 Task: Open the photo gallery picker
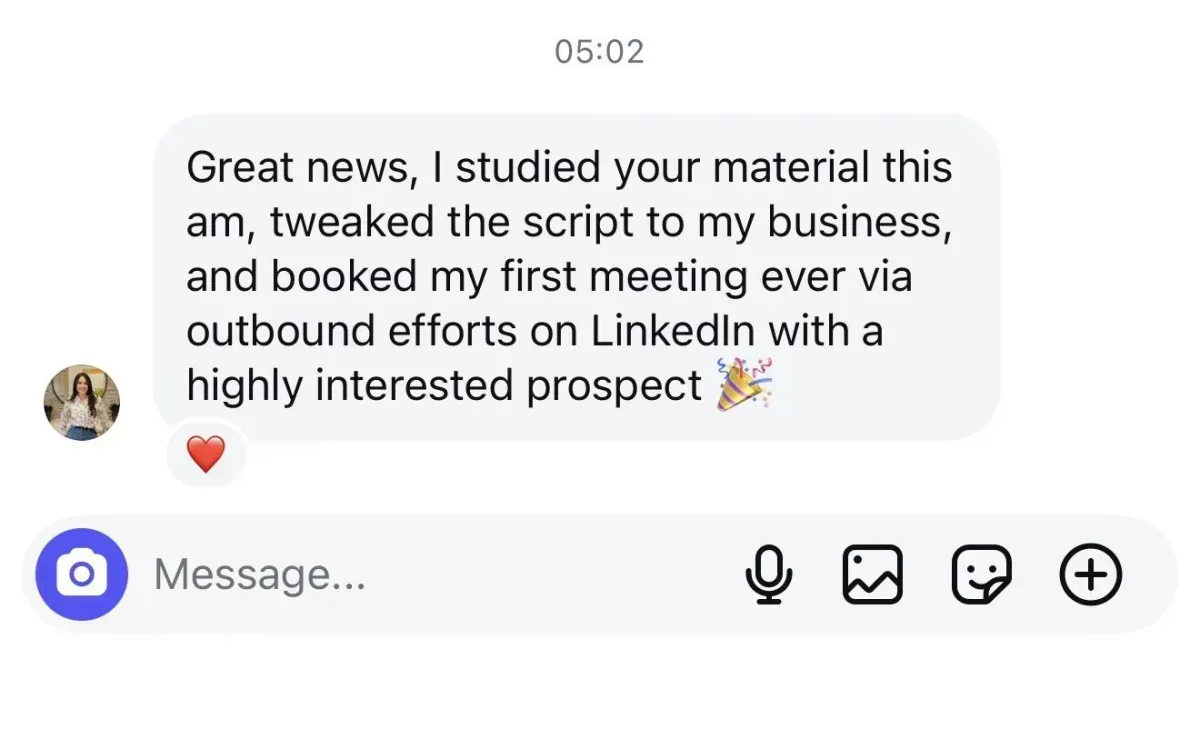(x=873, y=574)
